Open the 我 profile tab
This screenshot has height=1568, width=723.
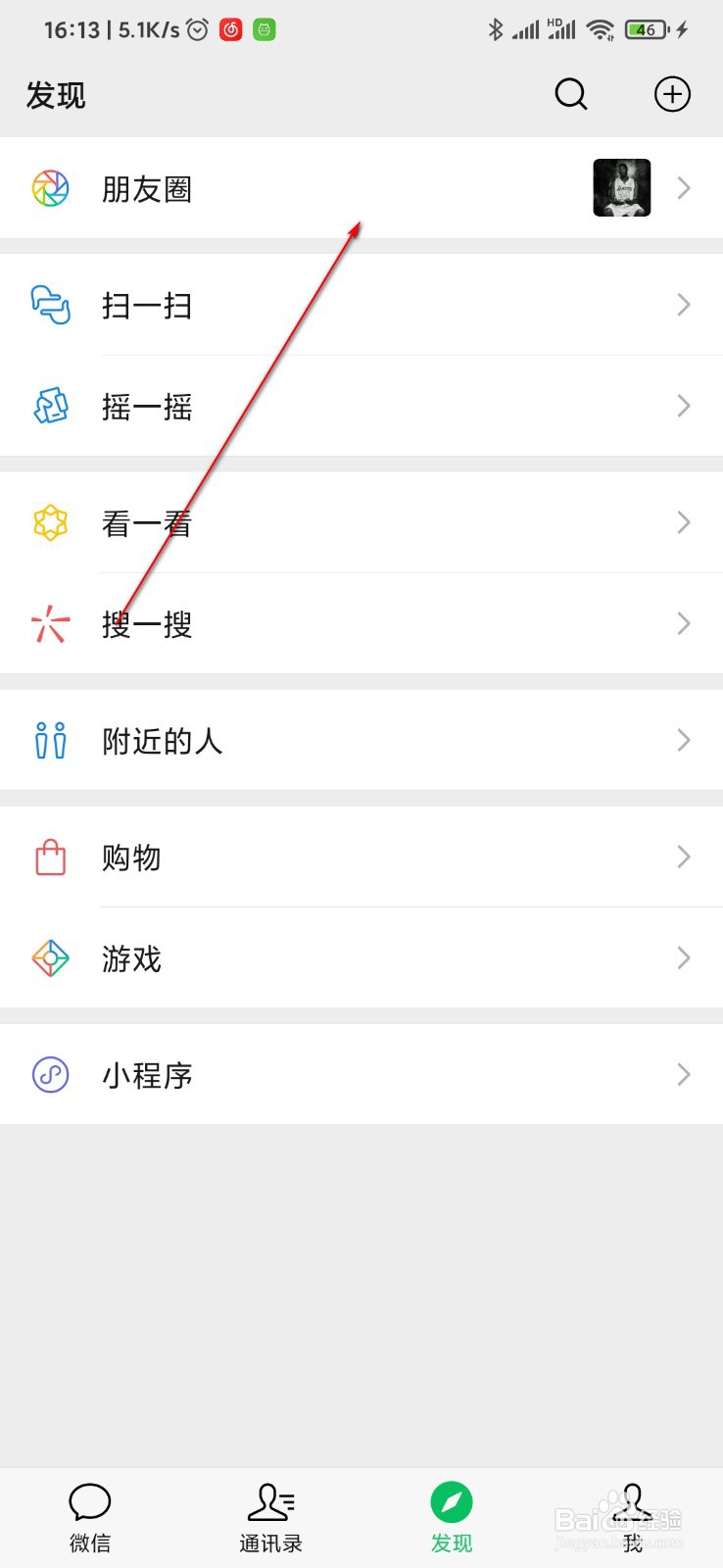click(x=632, y=1514)
